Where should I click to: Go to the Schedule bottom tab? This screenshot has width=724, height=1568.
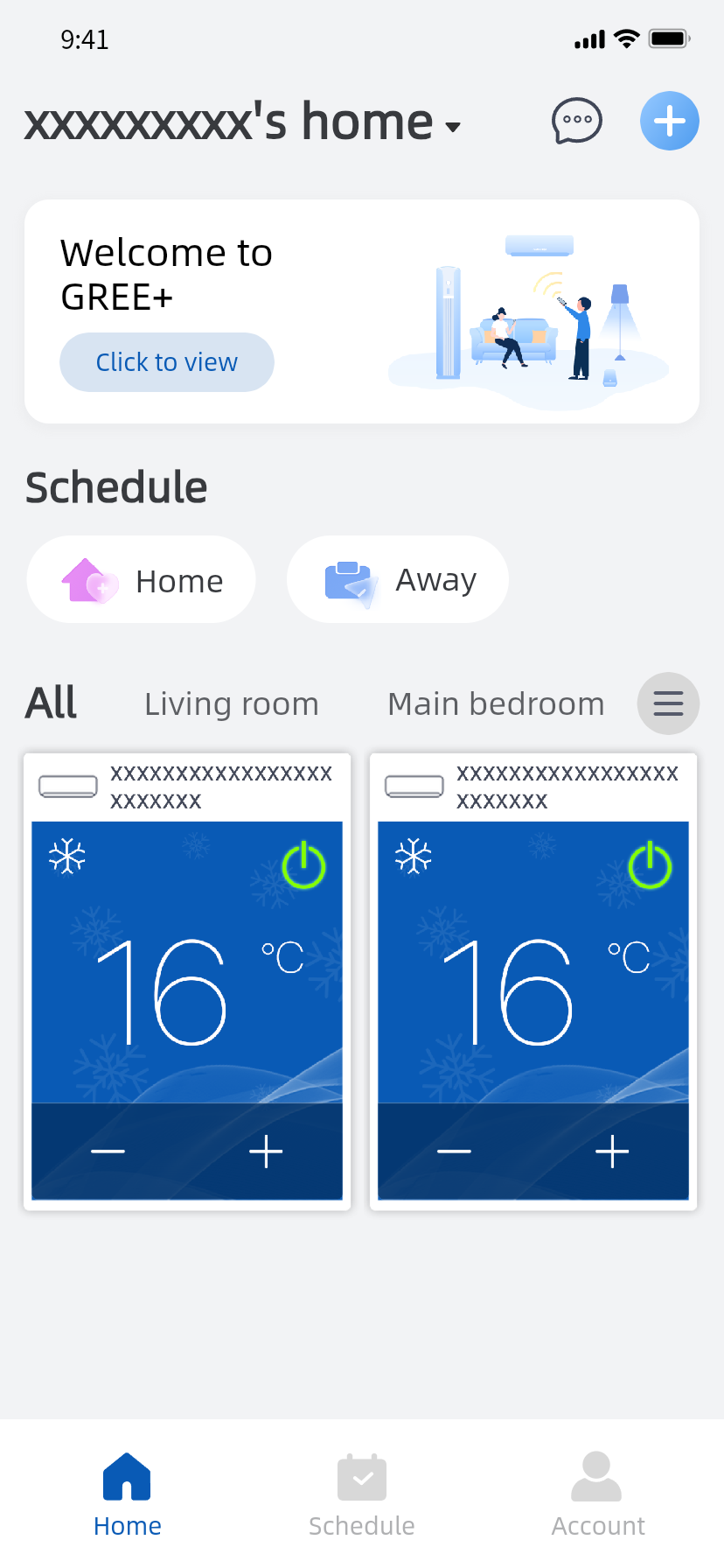362,1494
